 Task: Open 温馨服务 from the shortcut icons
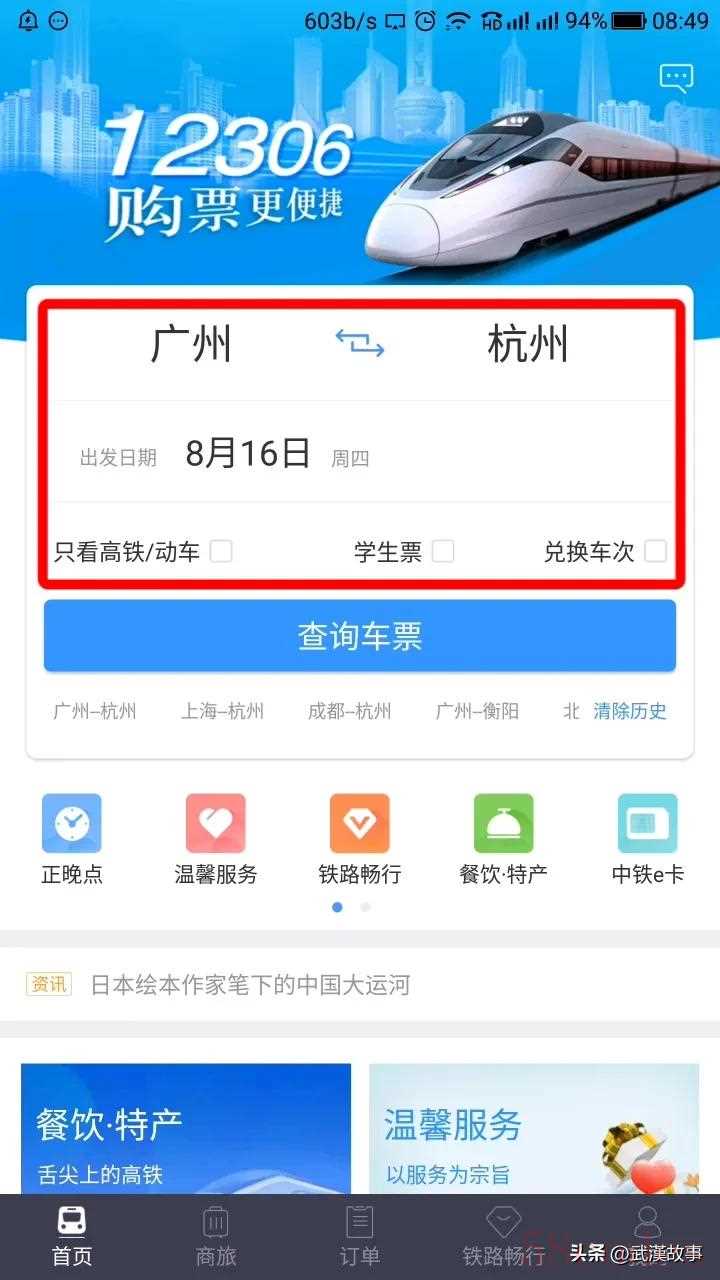[x=216, y=839]
